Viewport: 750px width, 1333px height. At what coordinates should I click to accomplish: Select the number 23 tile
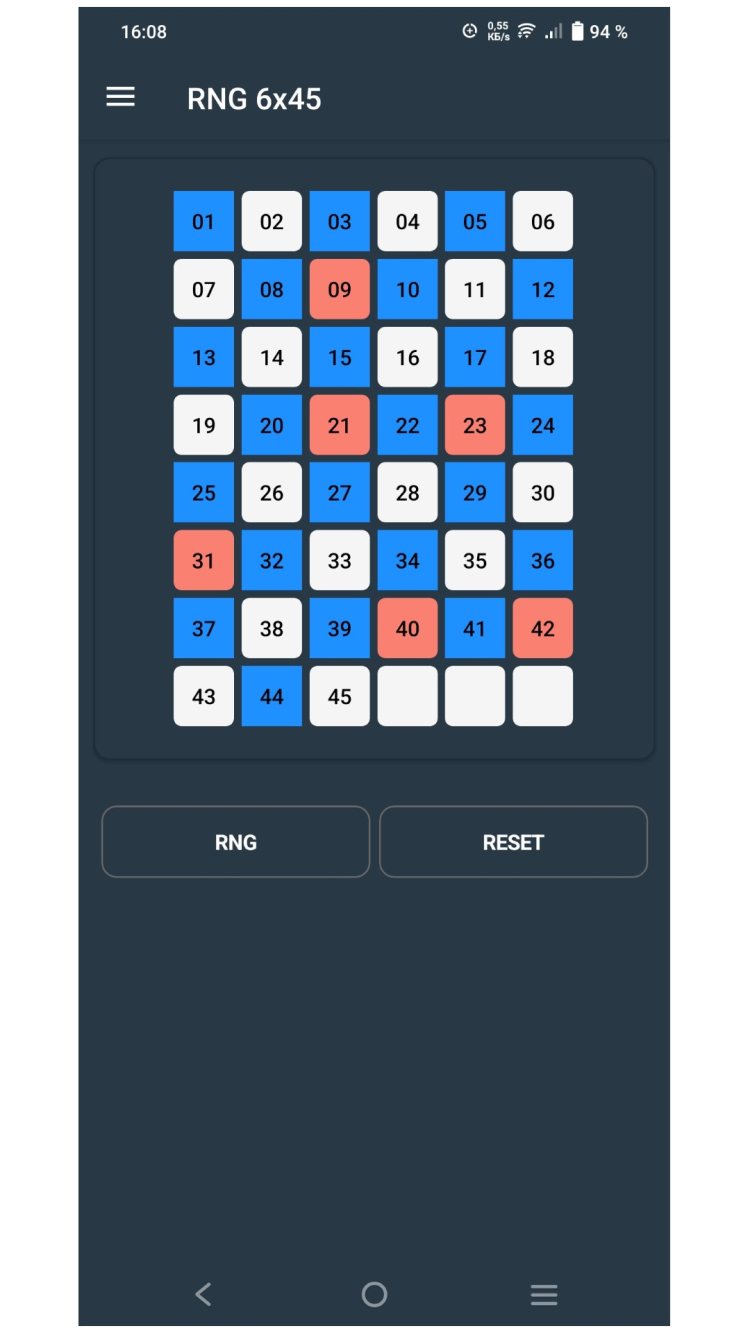pyautogui.click(x=475, y=425)
